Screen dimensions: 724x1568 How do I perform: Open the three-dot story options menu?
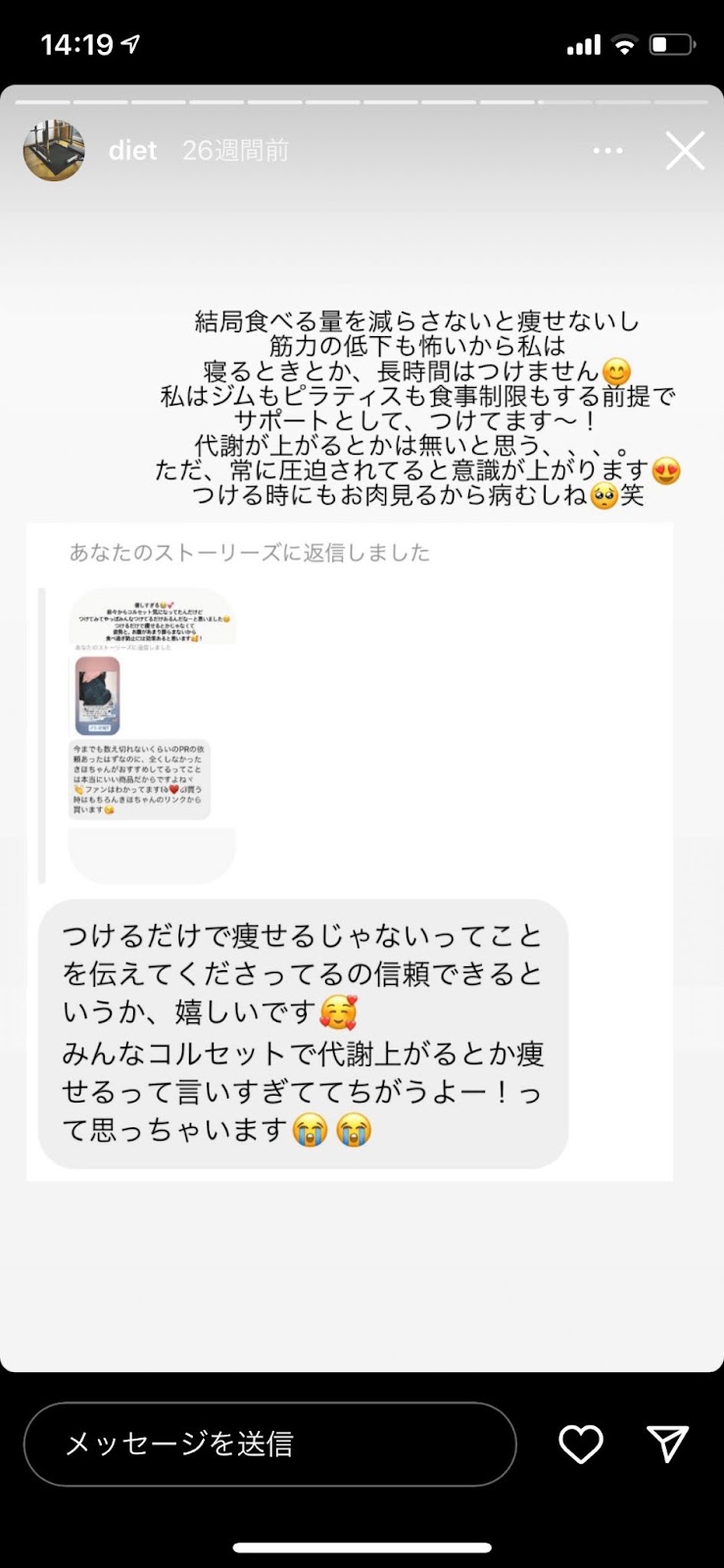pos(607,151)
